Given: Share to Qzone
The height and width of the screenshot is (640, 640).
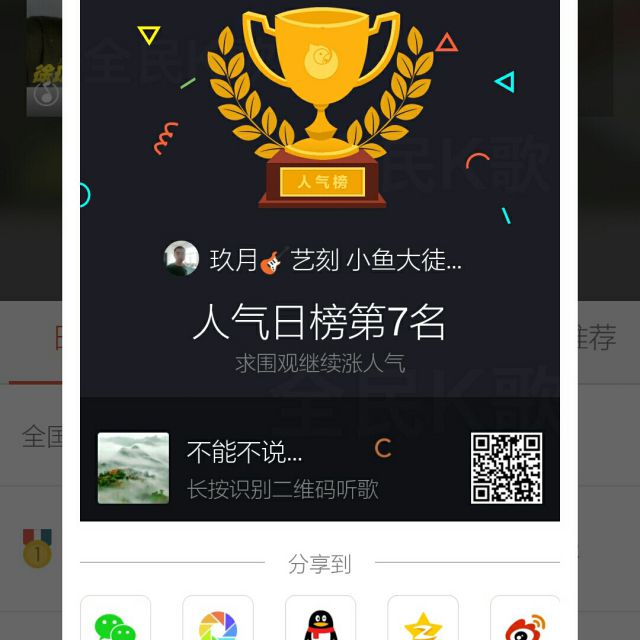Looking at the screenshot, I should 423,618.
